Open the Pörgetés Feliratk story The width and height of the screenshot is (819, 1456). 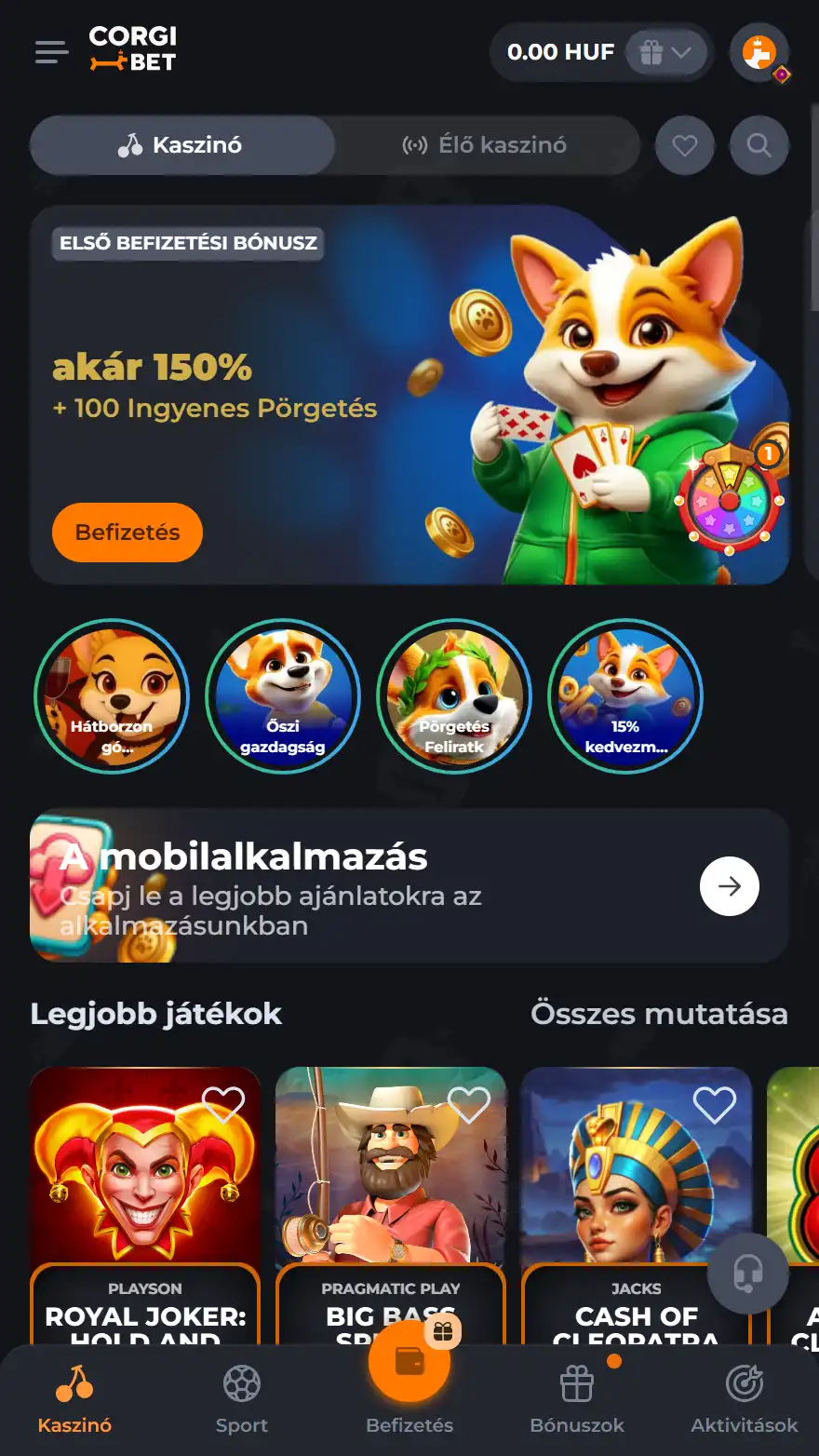454,696
